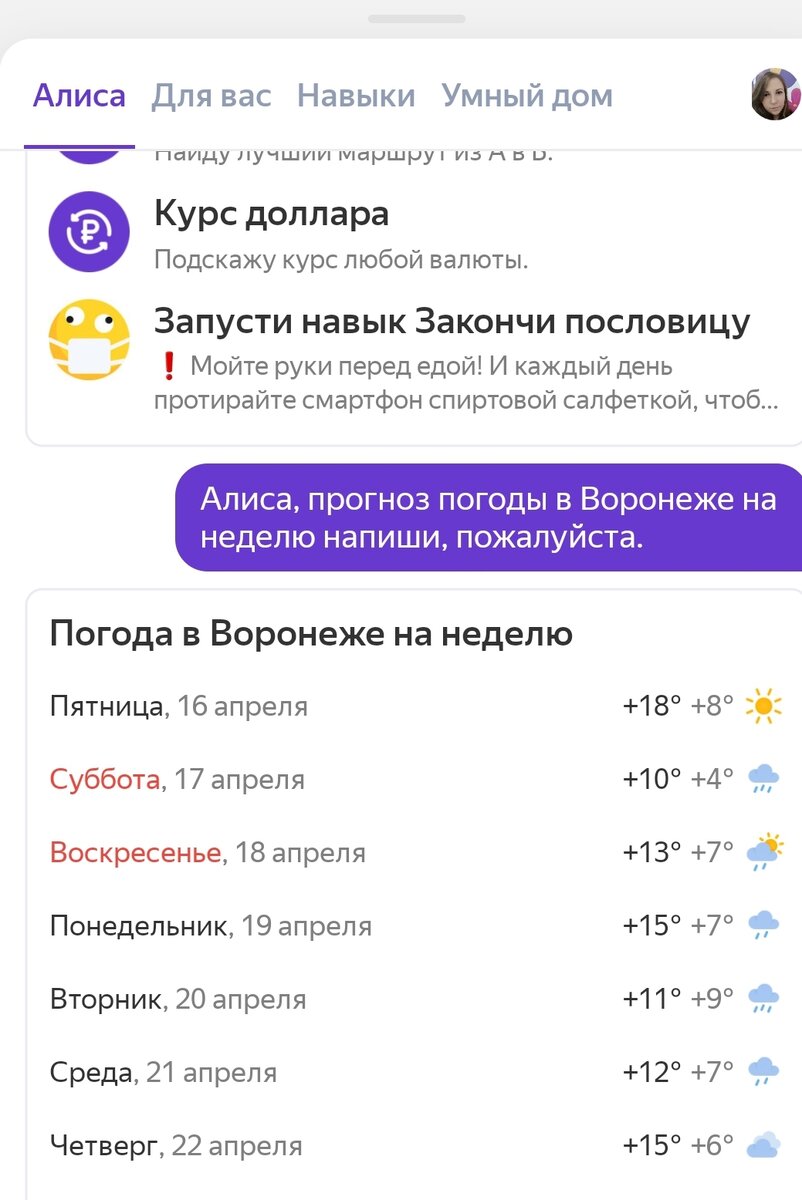Select the Курс доллара currency skill icon
The width and height of the screenshot is (802, 1200).
pyautogui.click(x=90, y=231)
